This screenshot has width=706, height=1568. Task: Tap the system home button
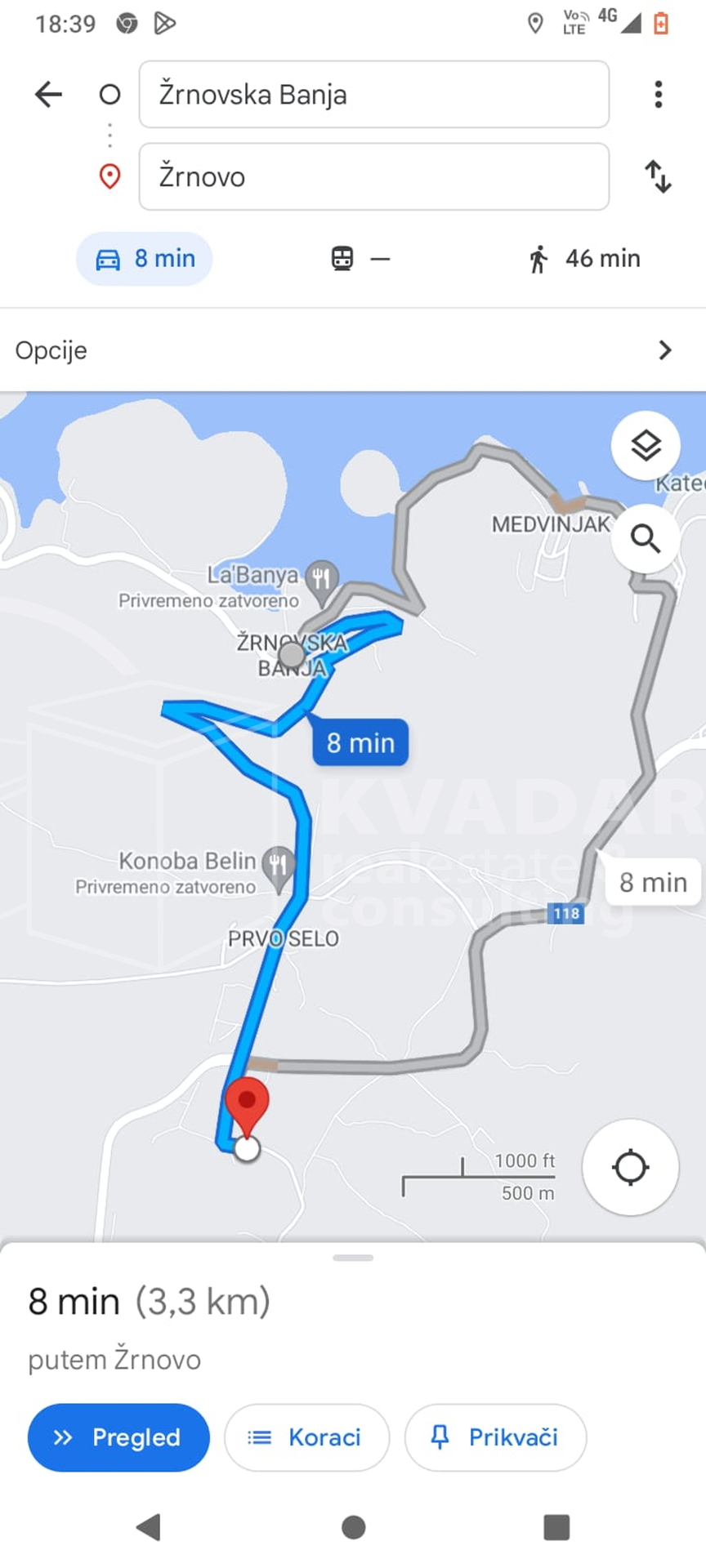click(353, 1527)
